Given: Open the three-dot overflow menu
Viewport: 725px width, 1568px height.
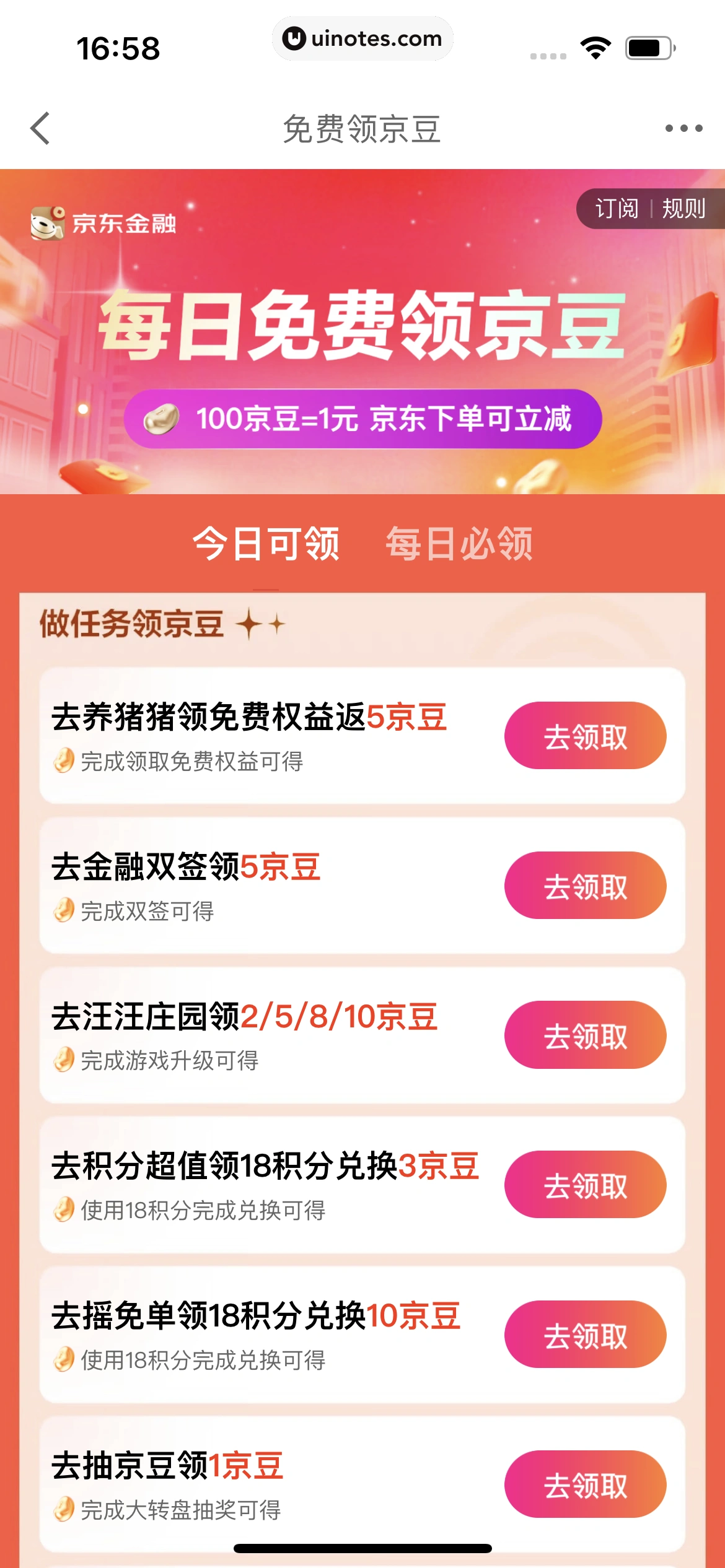Looking at the screenshot, I should tap(683, 129).
